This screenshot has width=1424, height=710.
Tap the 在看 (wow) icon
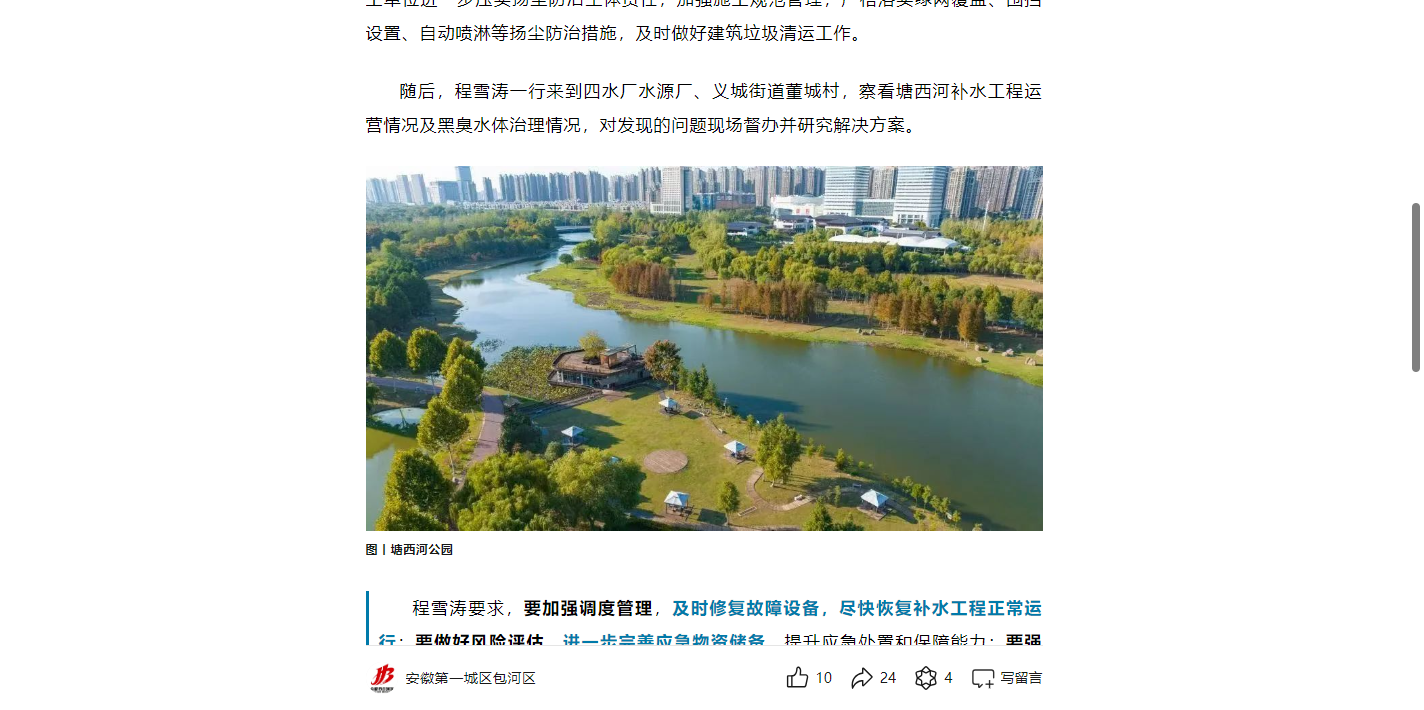point(926,678)
